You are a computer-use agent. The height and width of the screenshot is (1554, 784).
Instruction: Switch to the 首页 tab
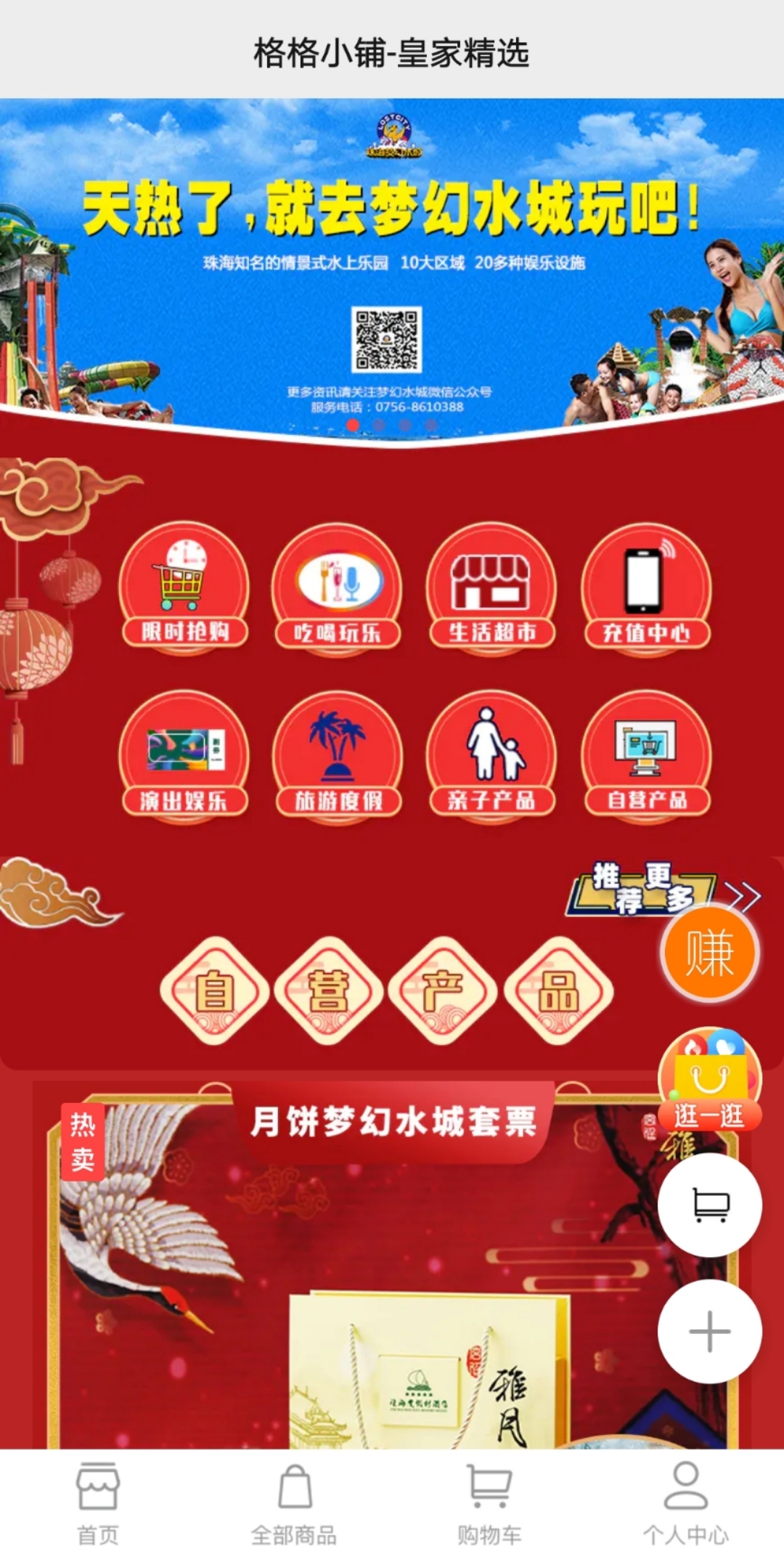pyautogui.click(x=98, y=1503)
